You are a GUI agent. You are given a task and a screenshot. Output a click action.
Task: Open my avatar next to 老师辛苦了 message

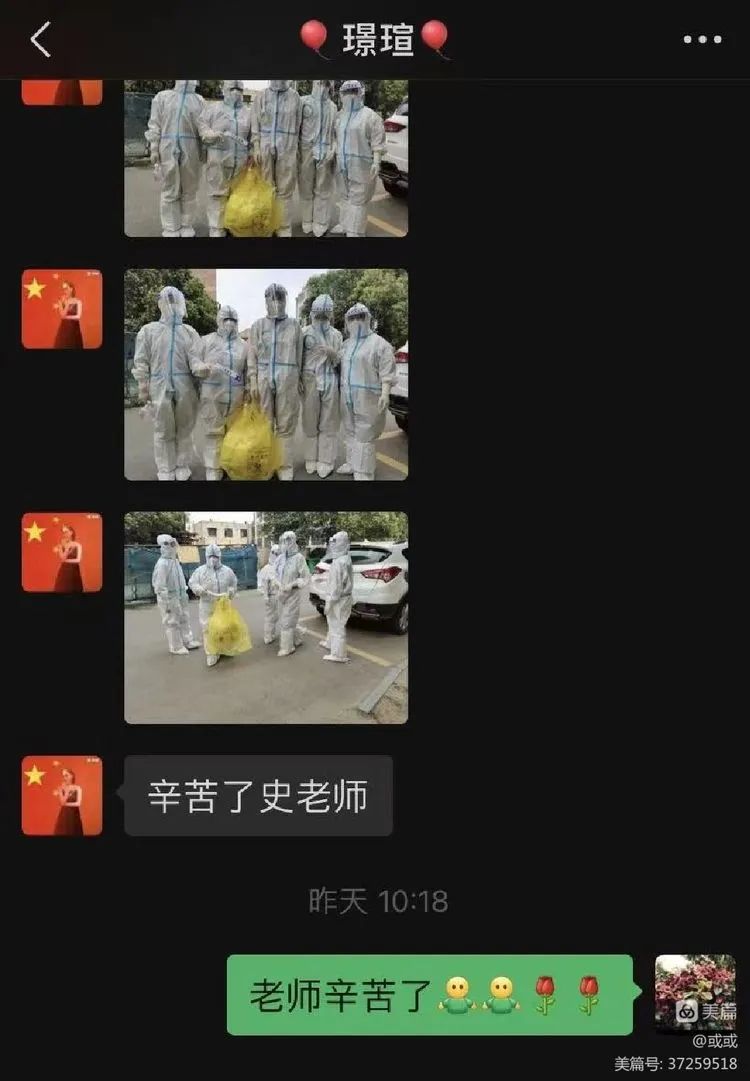pyautogui.click(x=694, y=994)
